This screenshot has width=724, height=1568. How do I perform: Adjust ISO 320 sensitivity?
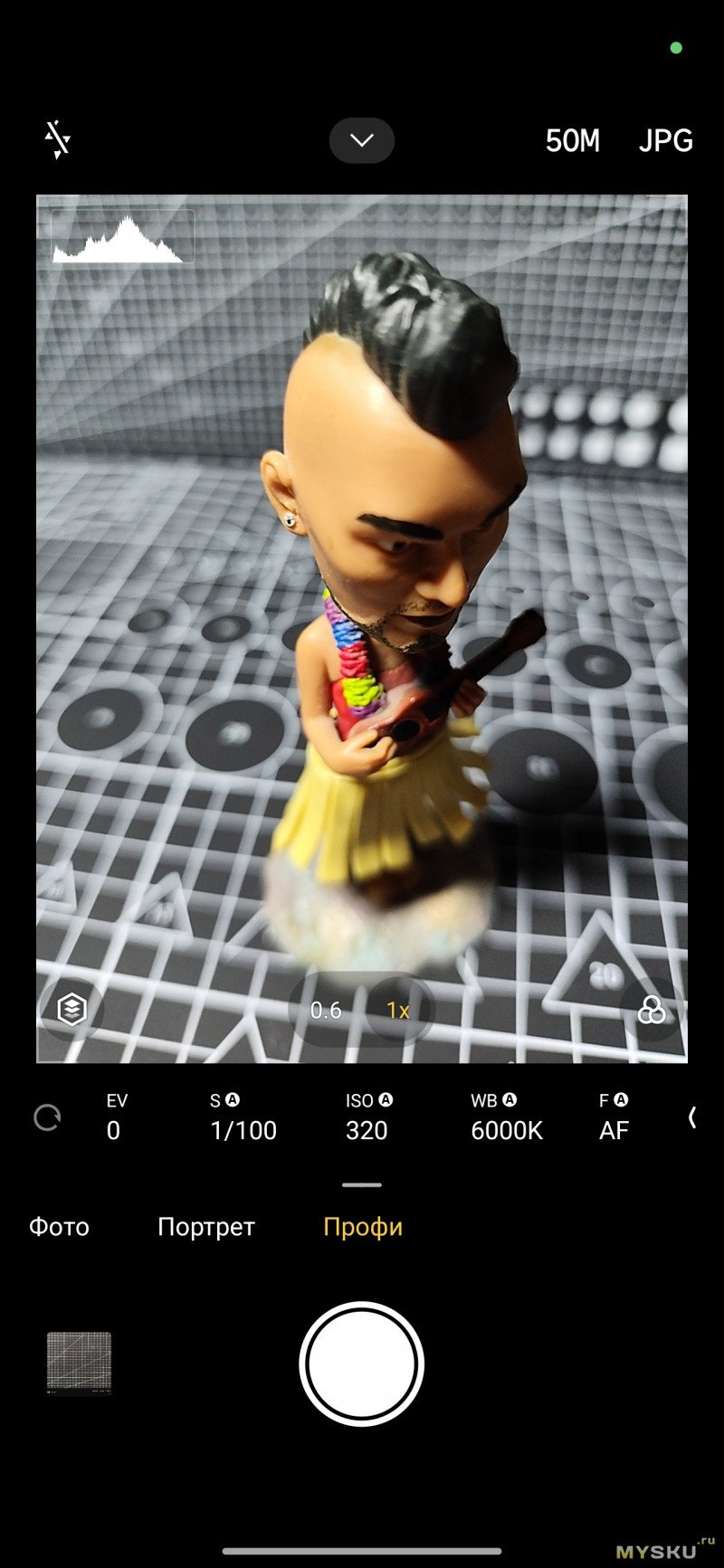(367, 1117)
